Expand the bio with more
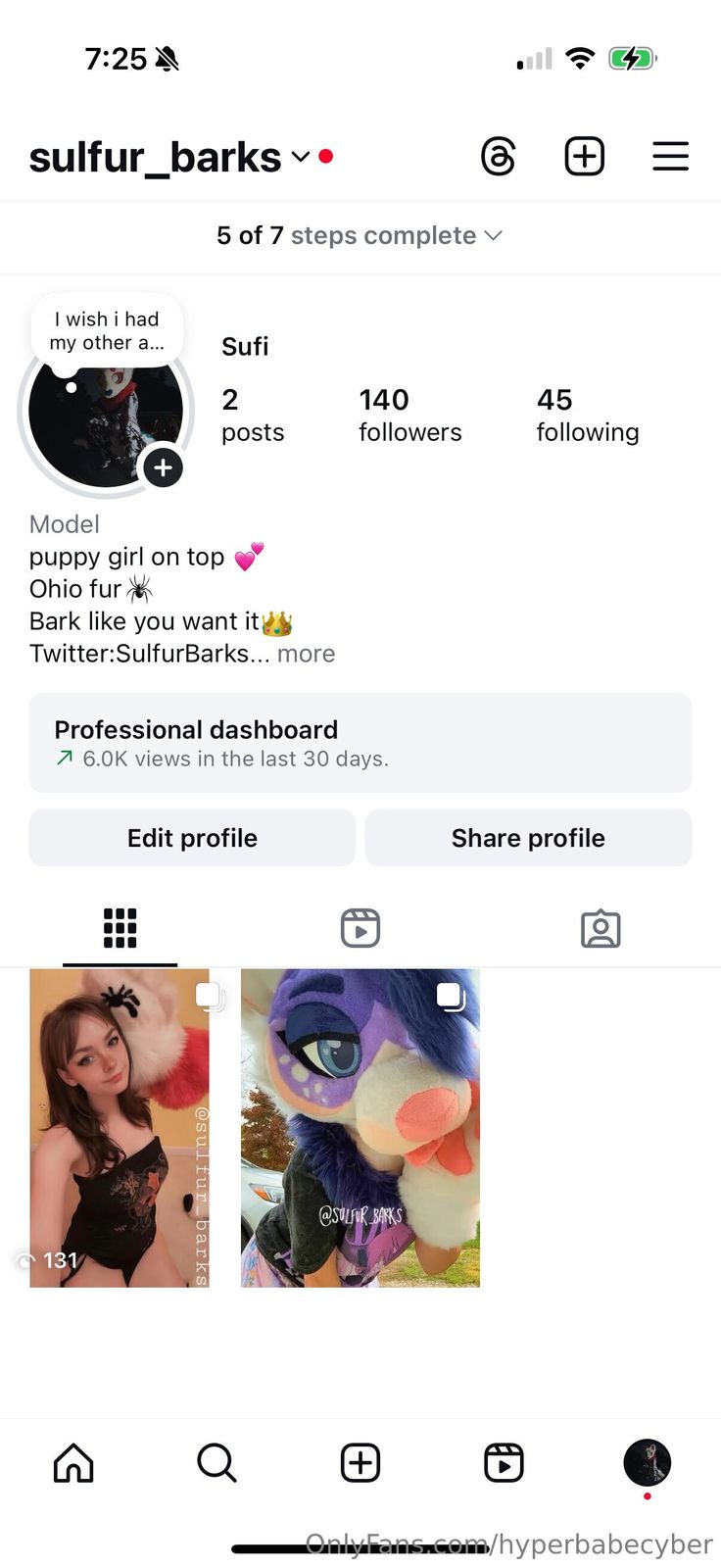 coord(306,654)
